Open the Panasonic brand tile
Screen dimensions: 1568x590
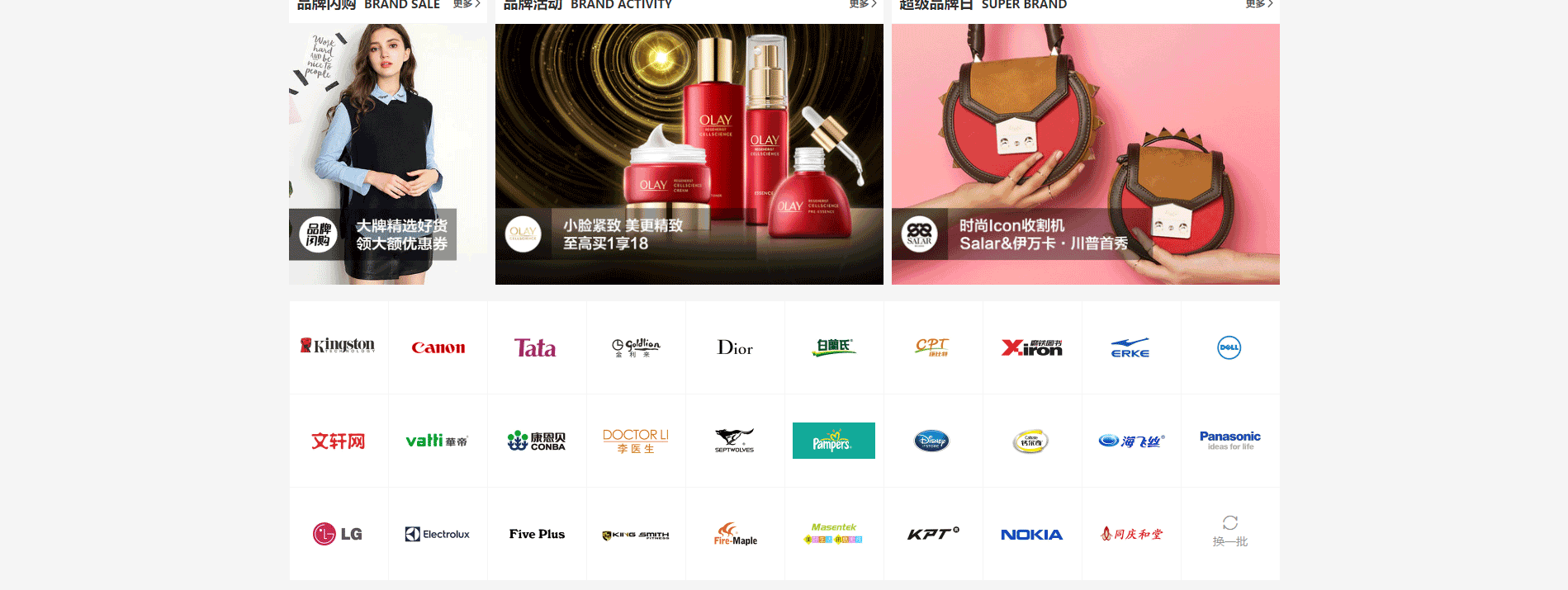(1229, 441)
